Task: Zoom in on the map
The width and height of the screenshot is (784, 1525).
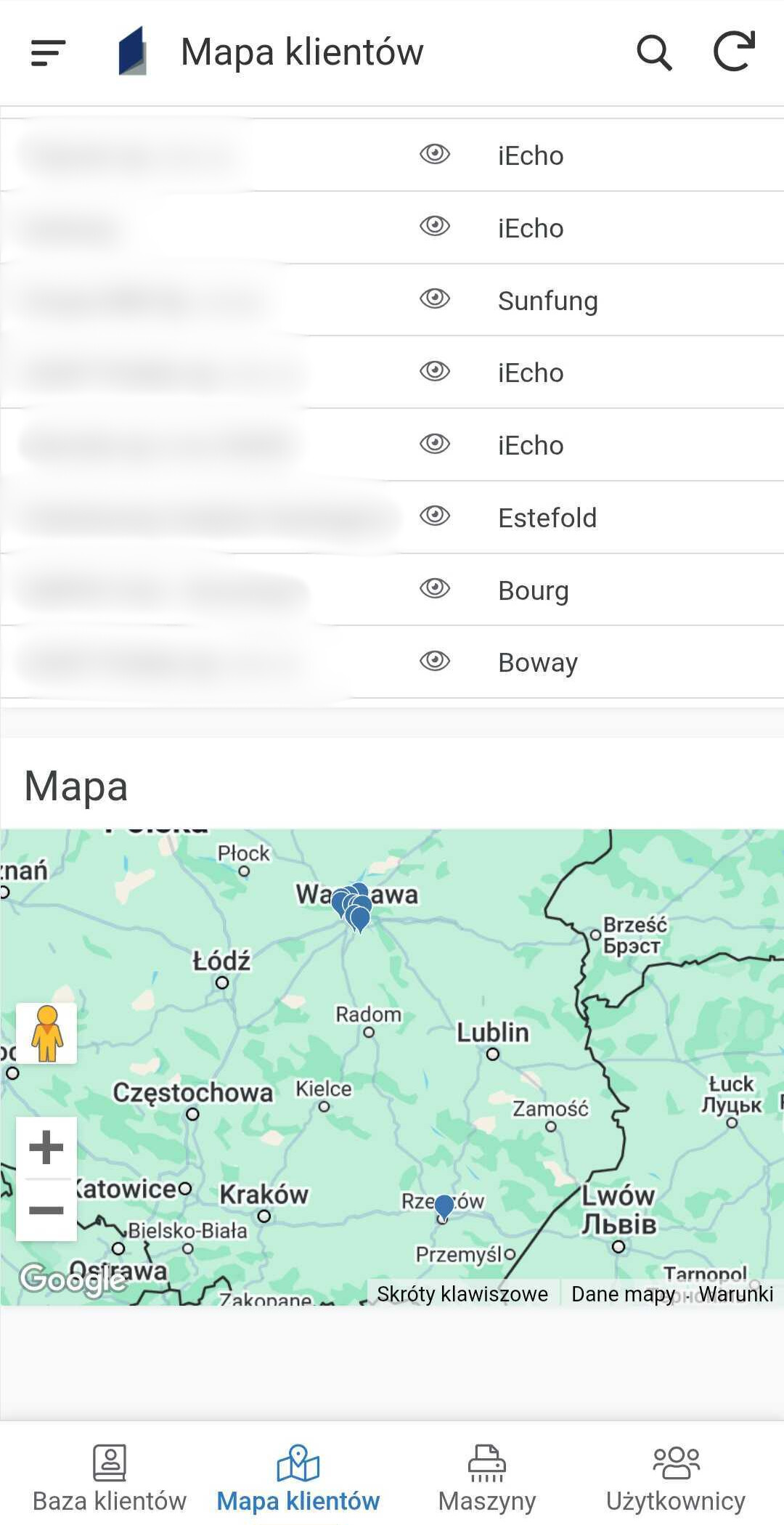Action: (46, 1147)
